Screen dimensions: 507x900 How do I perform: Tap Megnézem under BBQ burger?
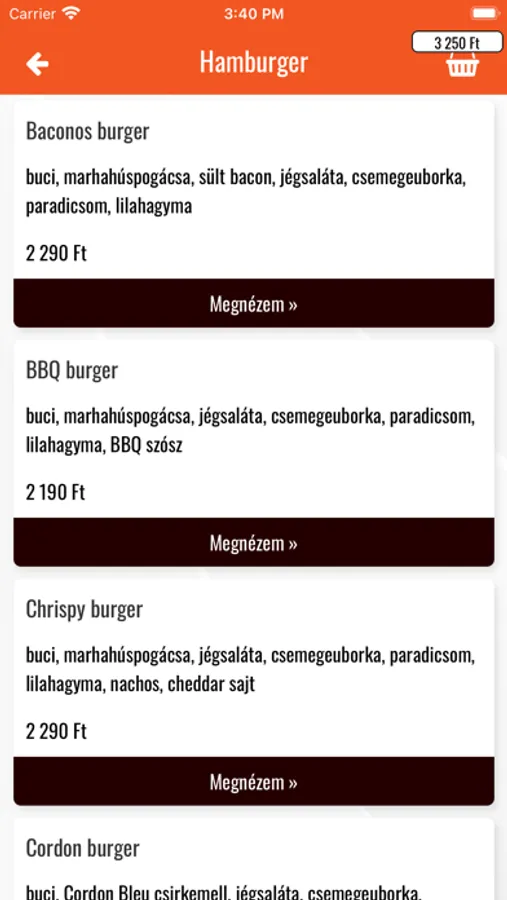[254, 542]
